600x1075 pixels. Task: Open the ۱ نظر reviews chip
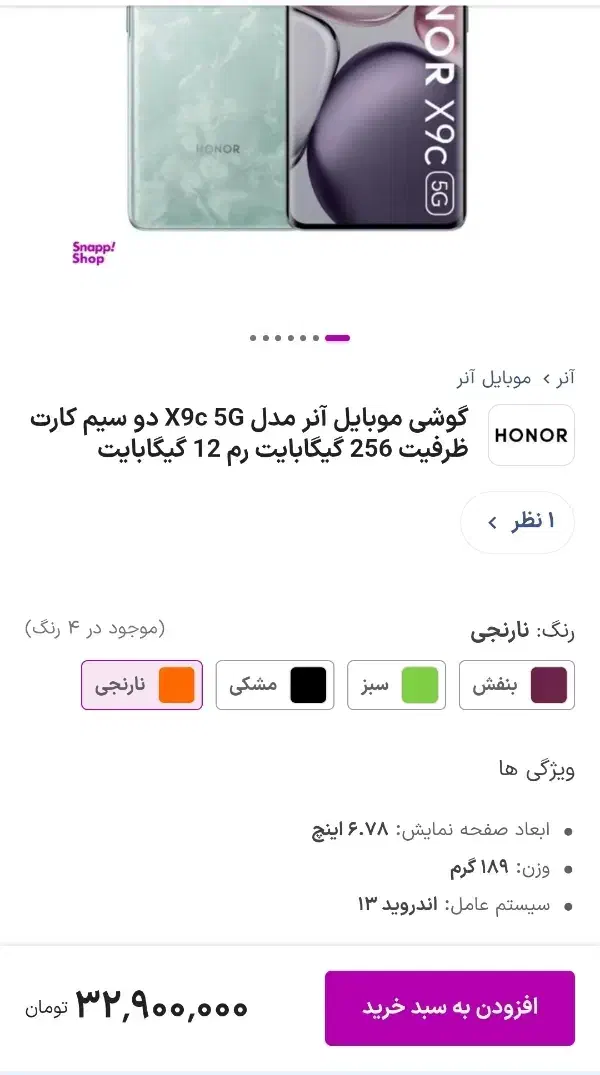point(518,522)
